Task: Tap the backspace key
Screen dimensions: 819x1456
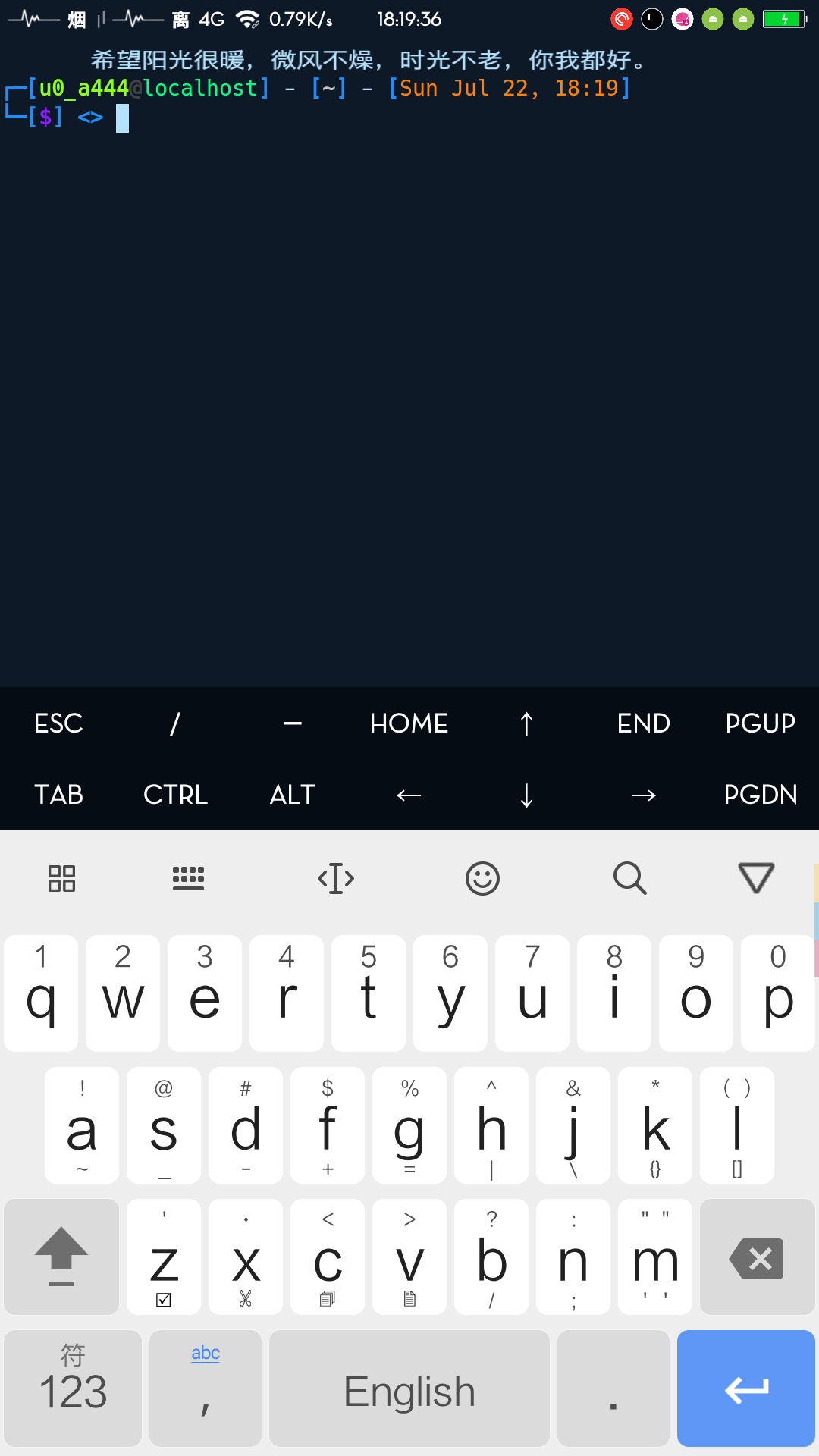Action: point(757,1257)
